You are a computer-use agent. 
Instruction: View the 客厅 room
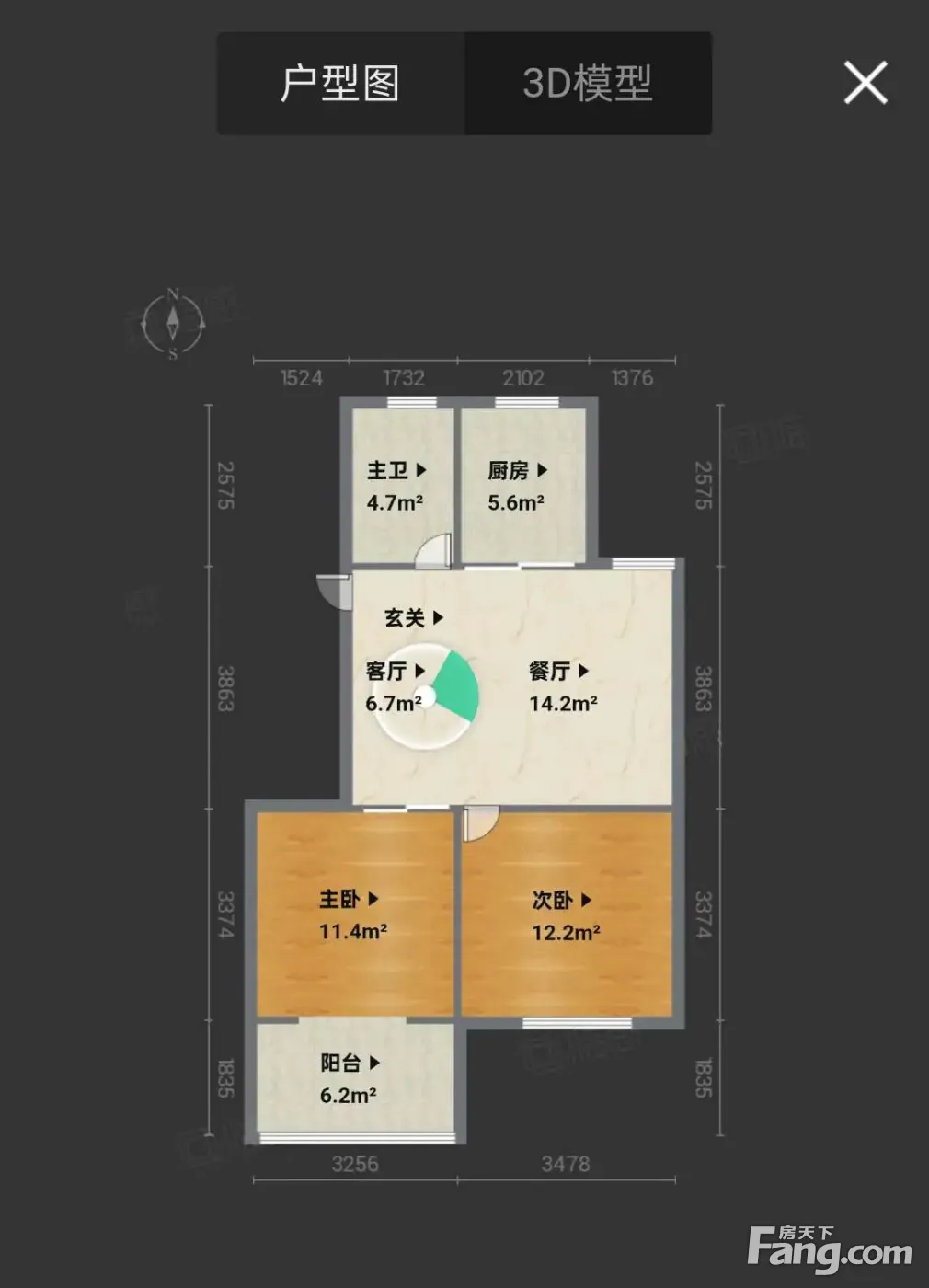pos(396,671)
